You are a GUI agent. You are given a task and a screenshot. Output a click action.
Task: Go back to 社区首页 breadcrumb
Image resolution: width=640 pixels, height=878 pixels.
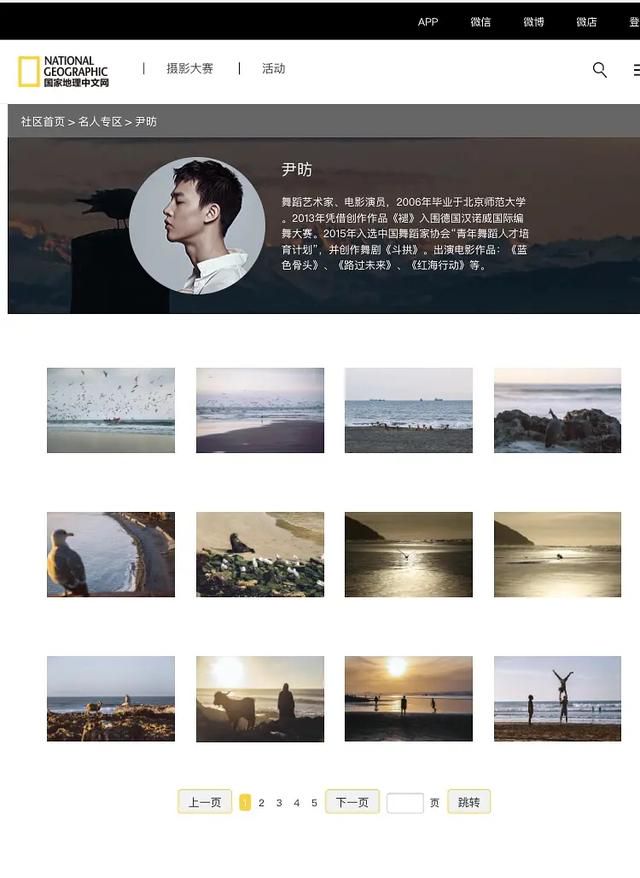42,122
